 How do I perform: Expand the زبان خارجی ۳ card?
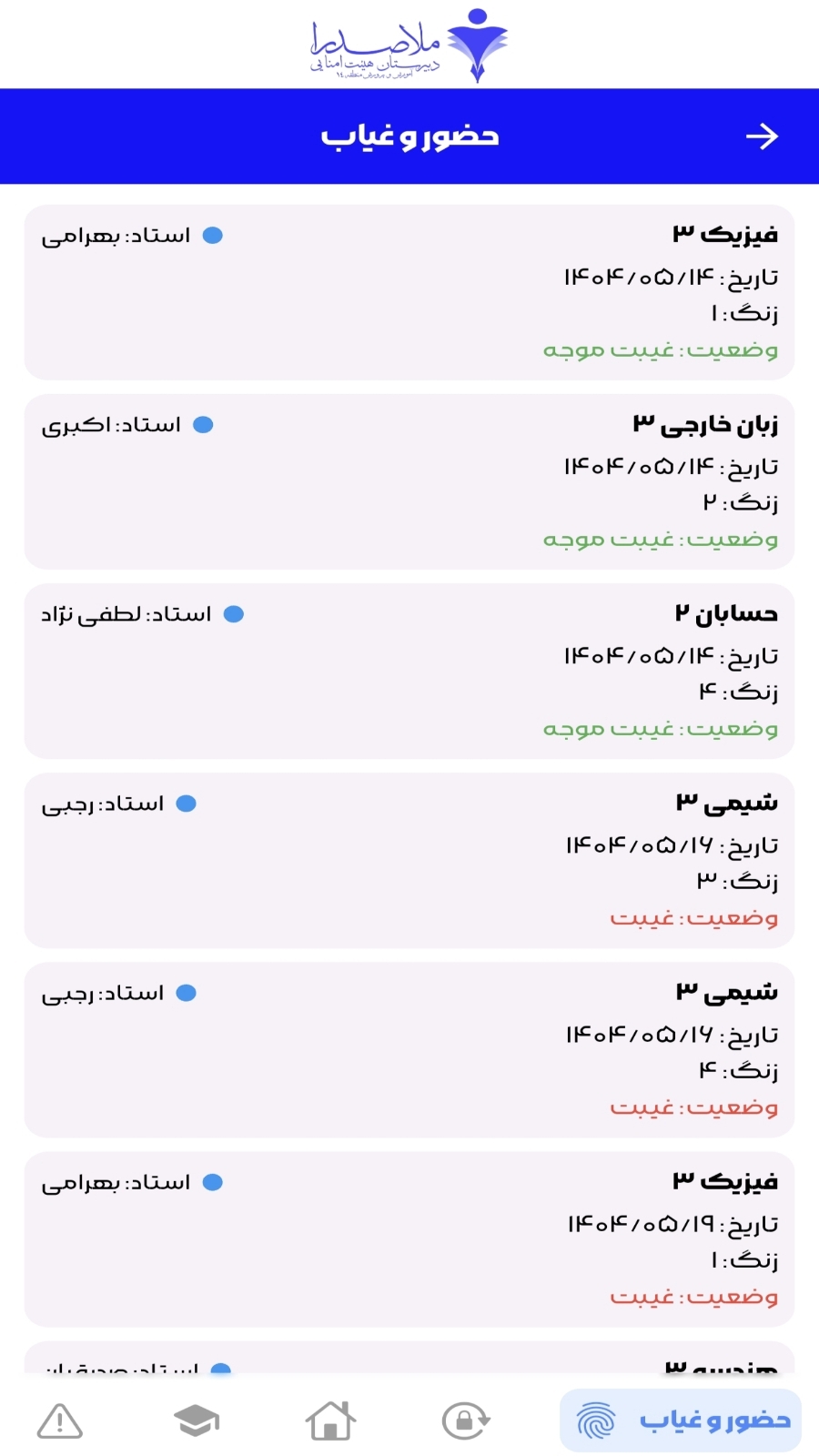(x=409, y=482)
